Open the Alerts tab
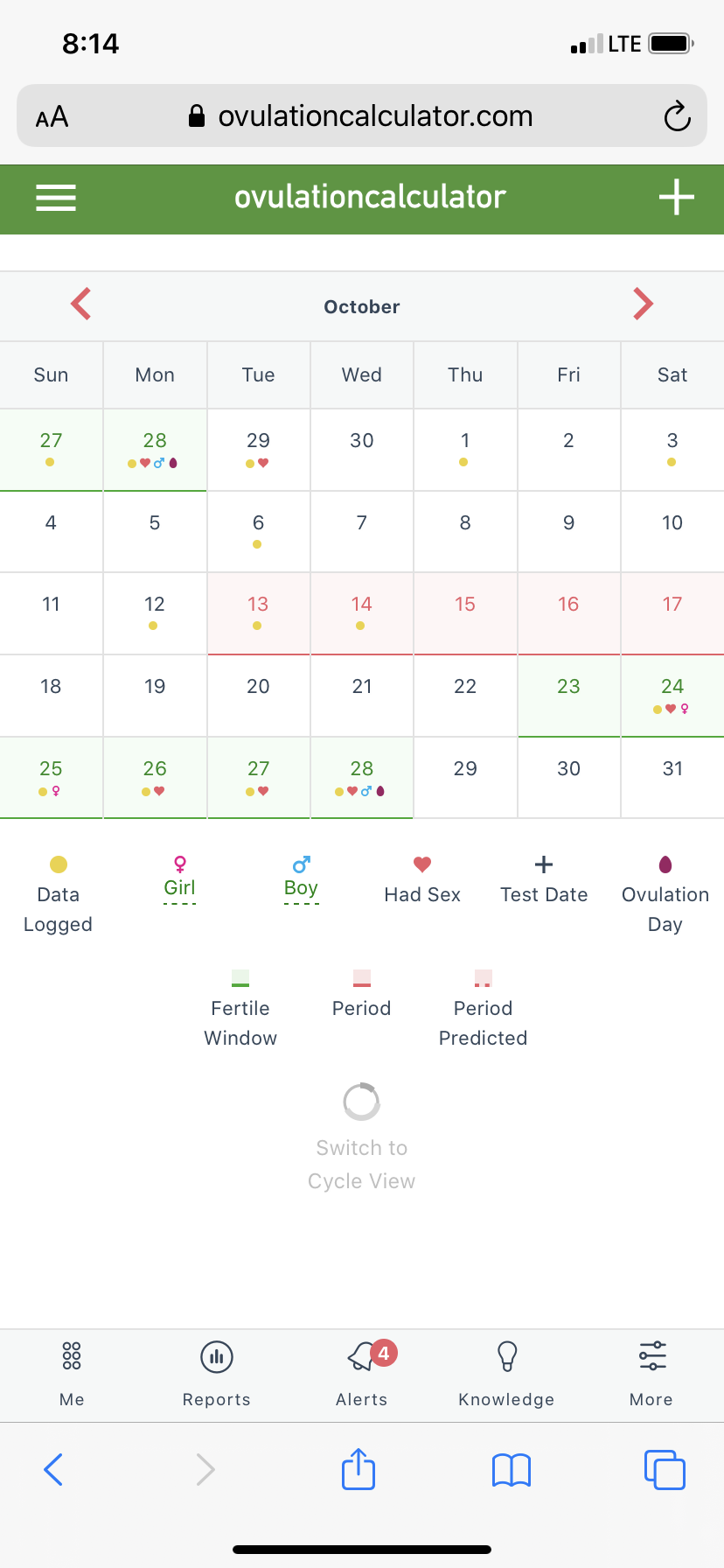The image size is (724, 1568). 362,1374
